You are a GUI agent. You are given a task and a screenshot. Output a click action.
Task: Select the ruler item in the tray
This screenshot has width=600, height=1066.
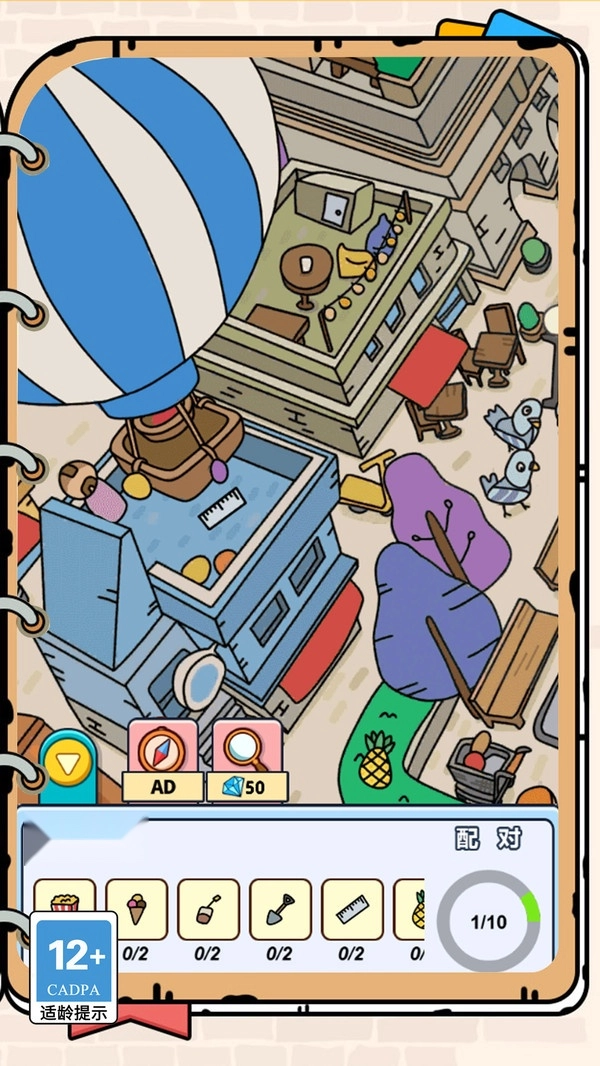pyautogui.click(x=352, y=909)
